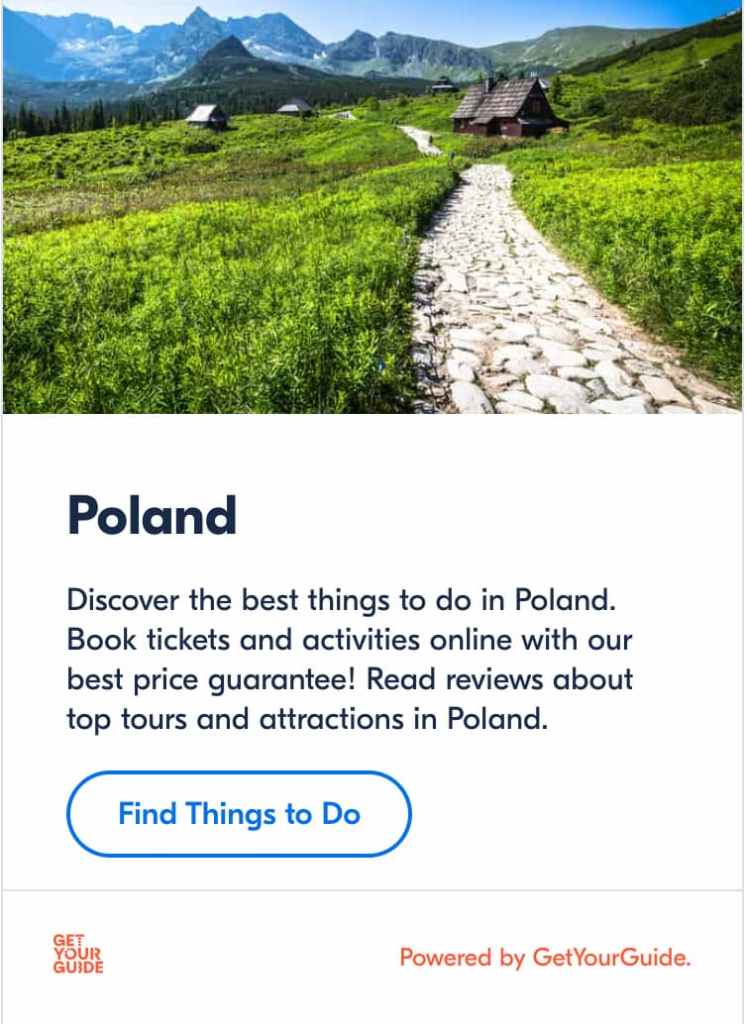Open the Powered by GetYourGuide link
Image resolution: width=745 pixels, height=1024 pixels.
click(545, 957)
